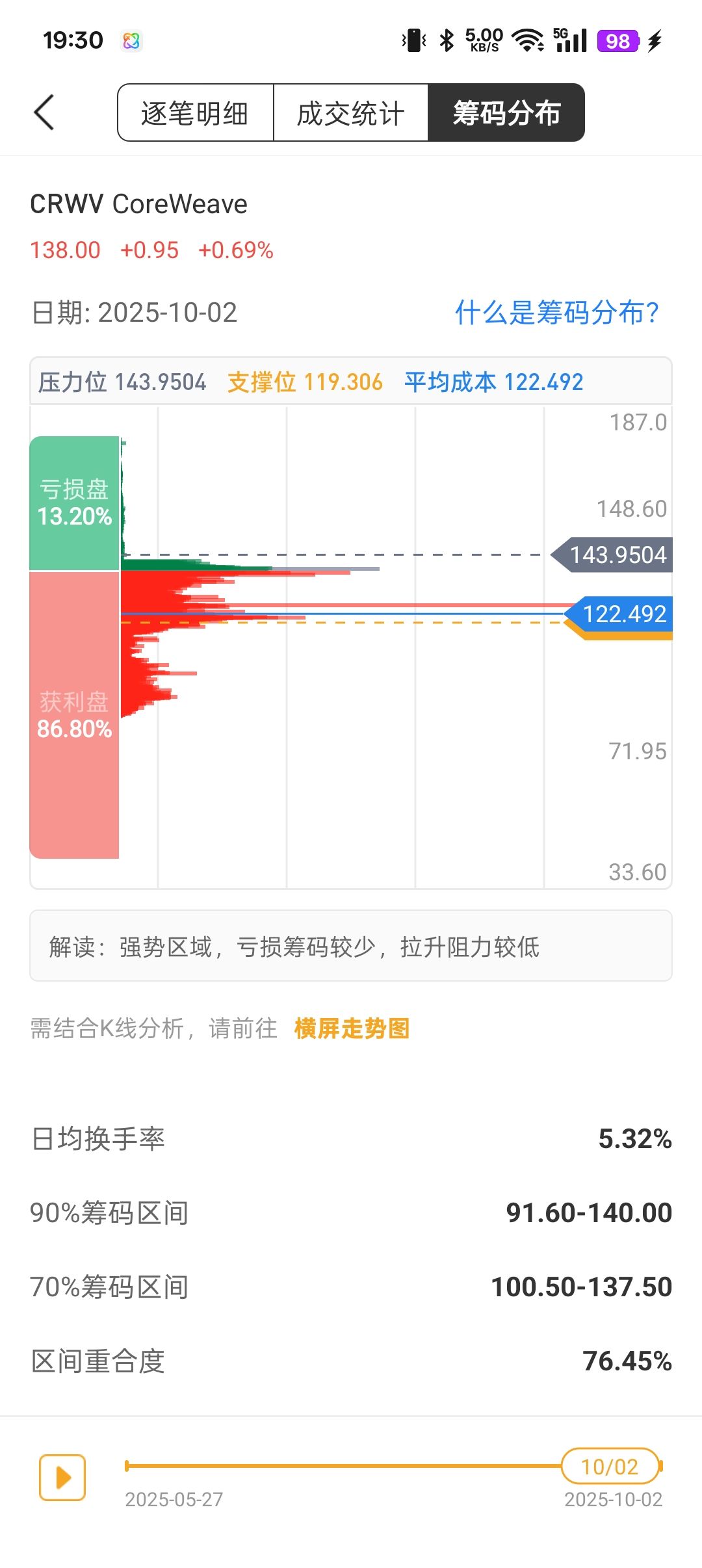Open the 横屏走势图 landscape chart link

352,1028
